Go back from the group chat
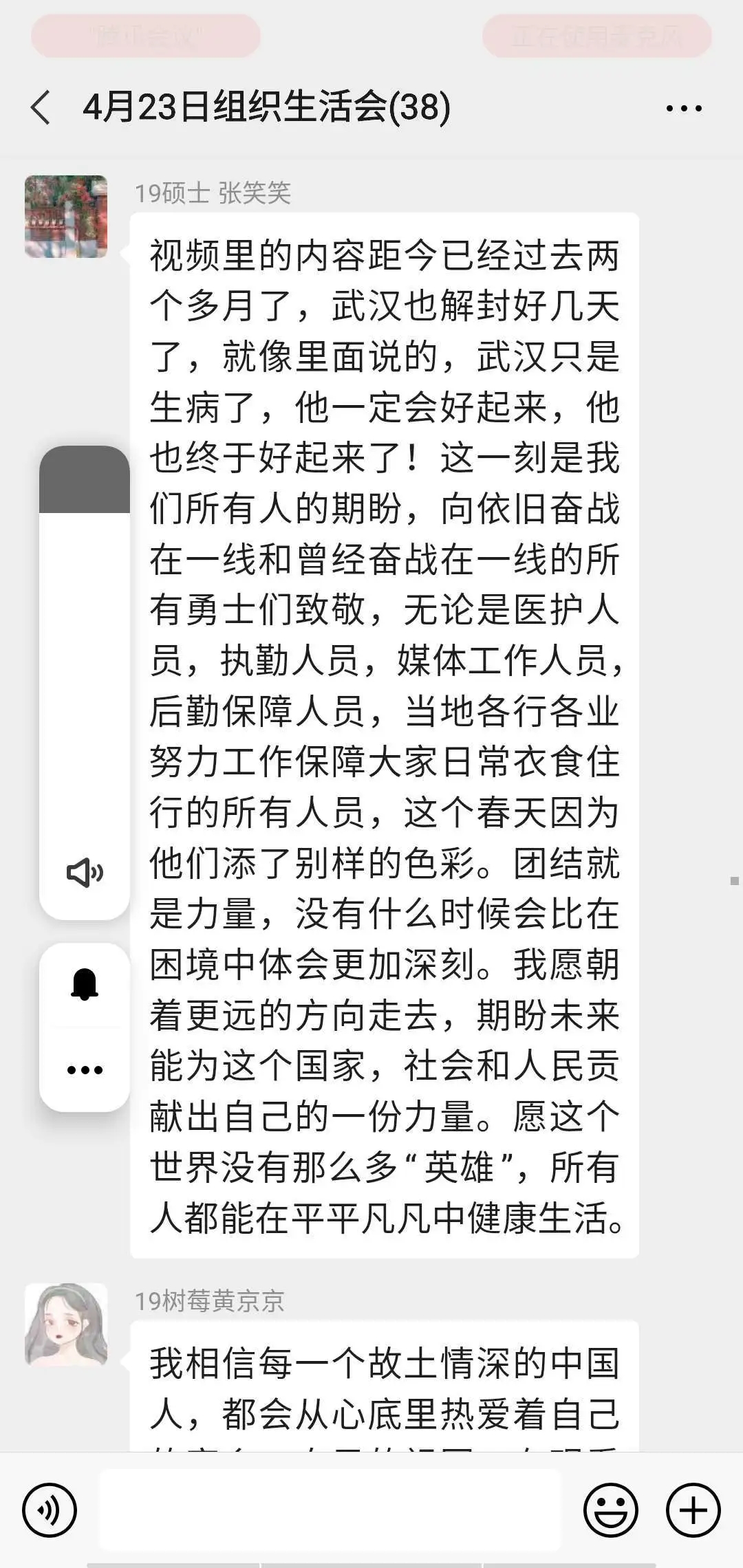 tap(41, 108)
